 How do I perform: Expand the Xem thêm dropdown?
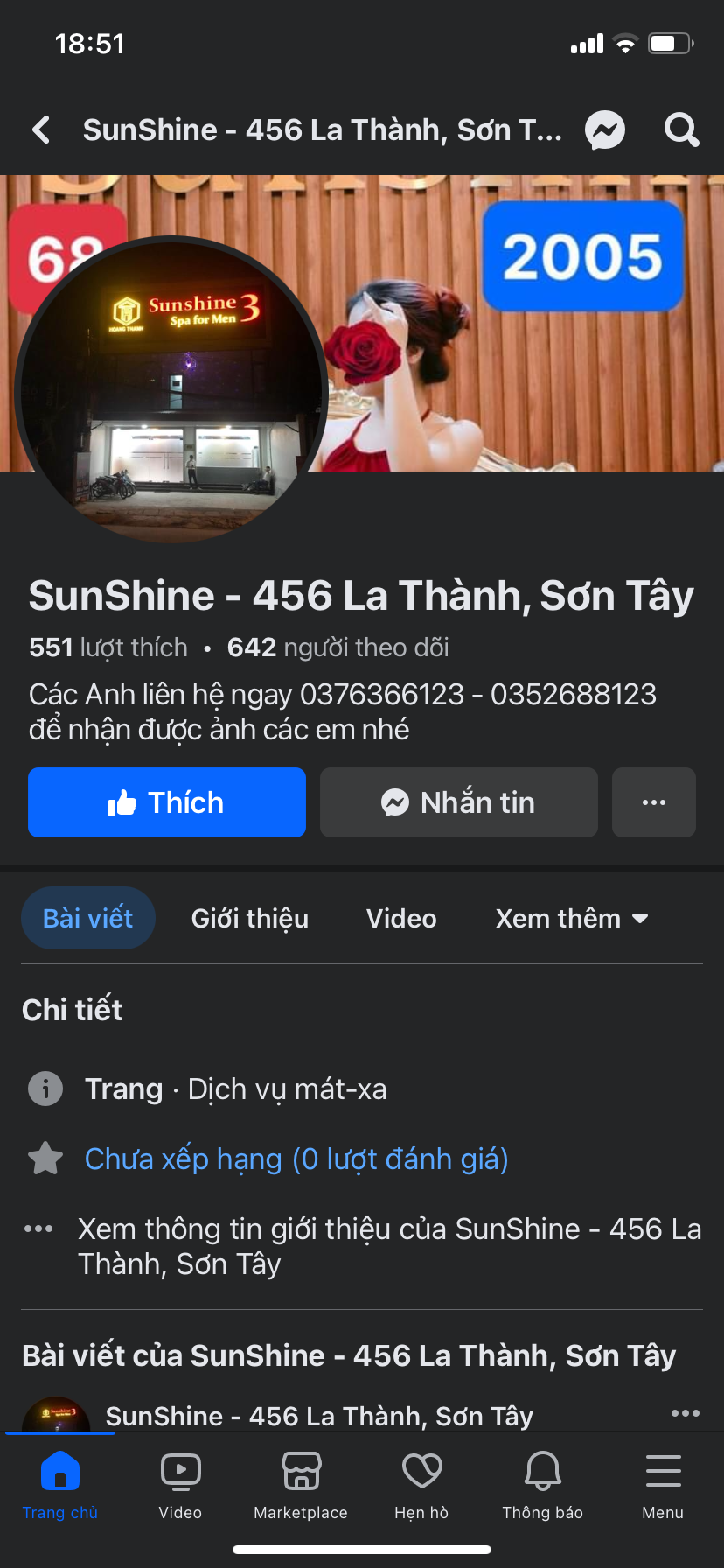[x=572, y=918]
